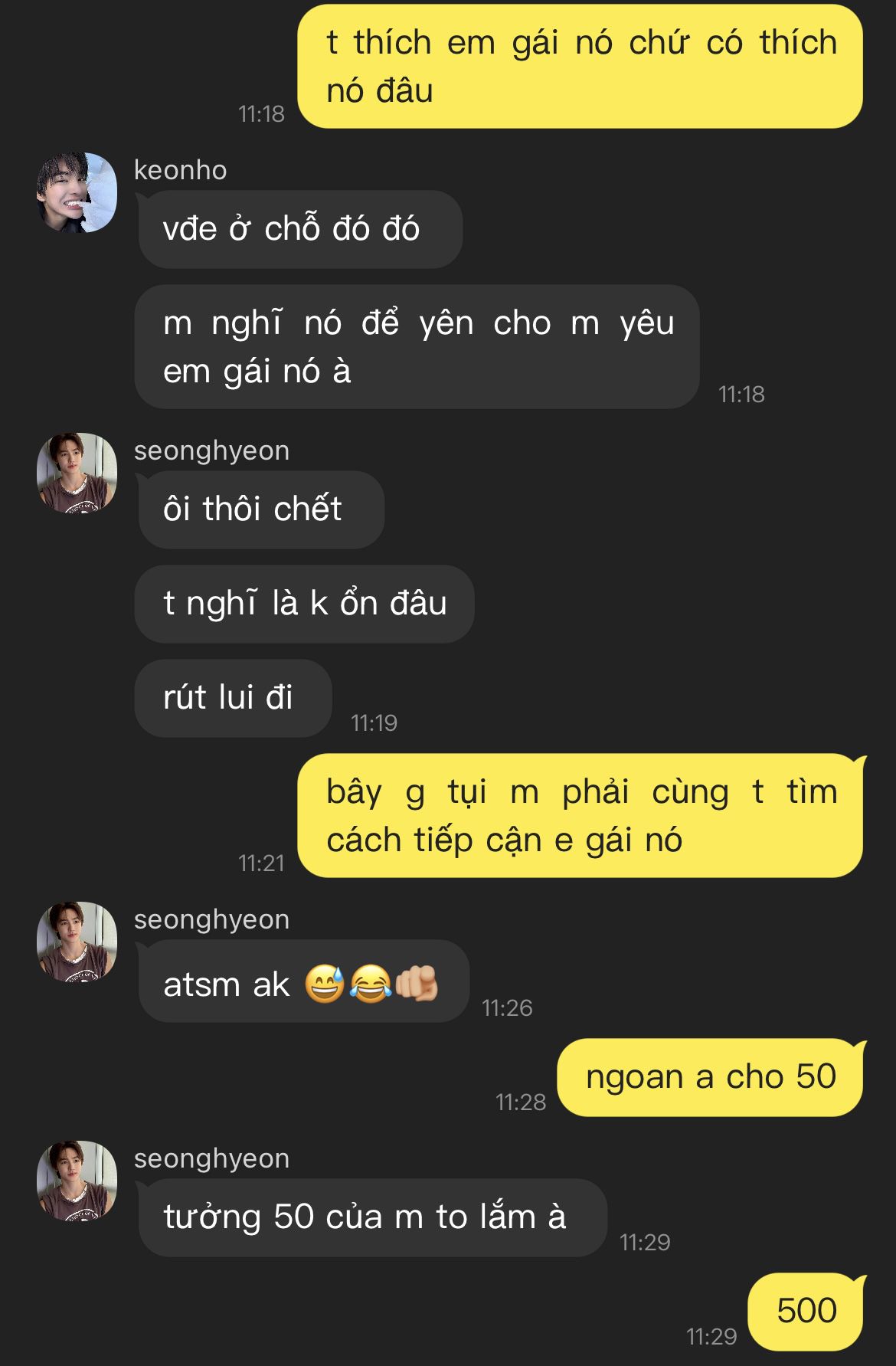Open keonho's profile picture
Image resolution: width=896 pixels, height=1366 pixels.
tap(77, 192)
